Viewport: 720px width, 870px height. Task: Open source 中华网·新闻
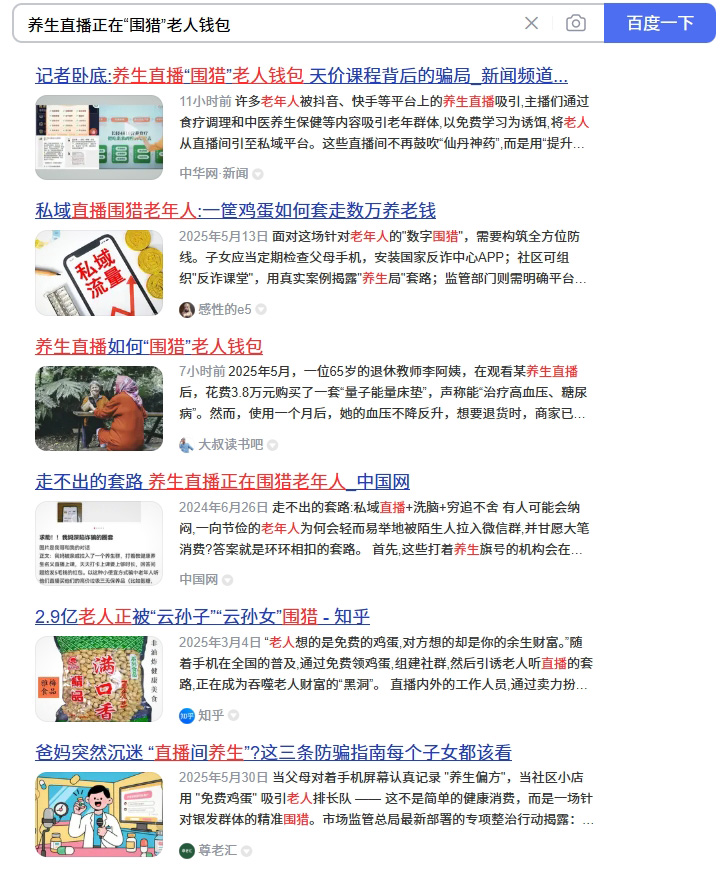coord(214,173)
